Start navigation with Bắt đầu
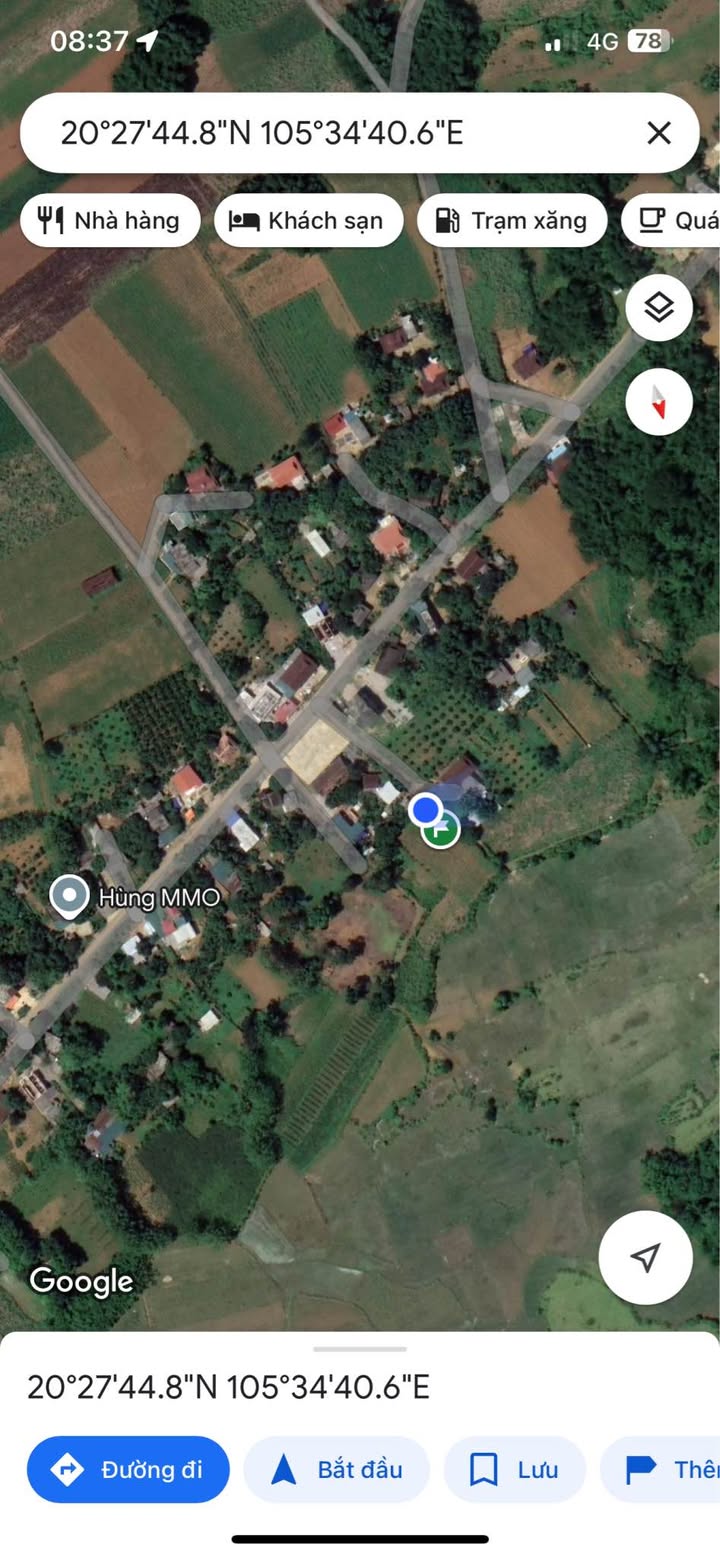This screenshot has height=1557, width=720. coord(336,1469)
